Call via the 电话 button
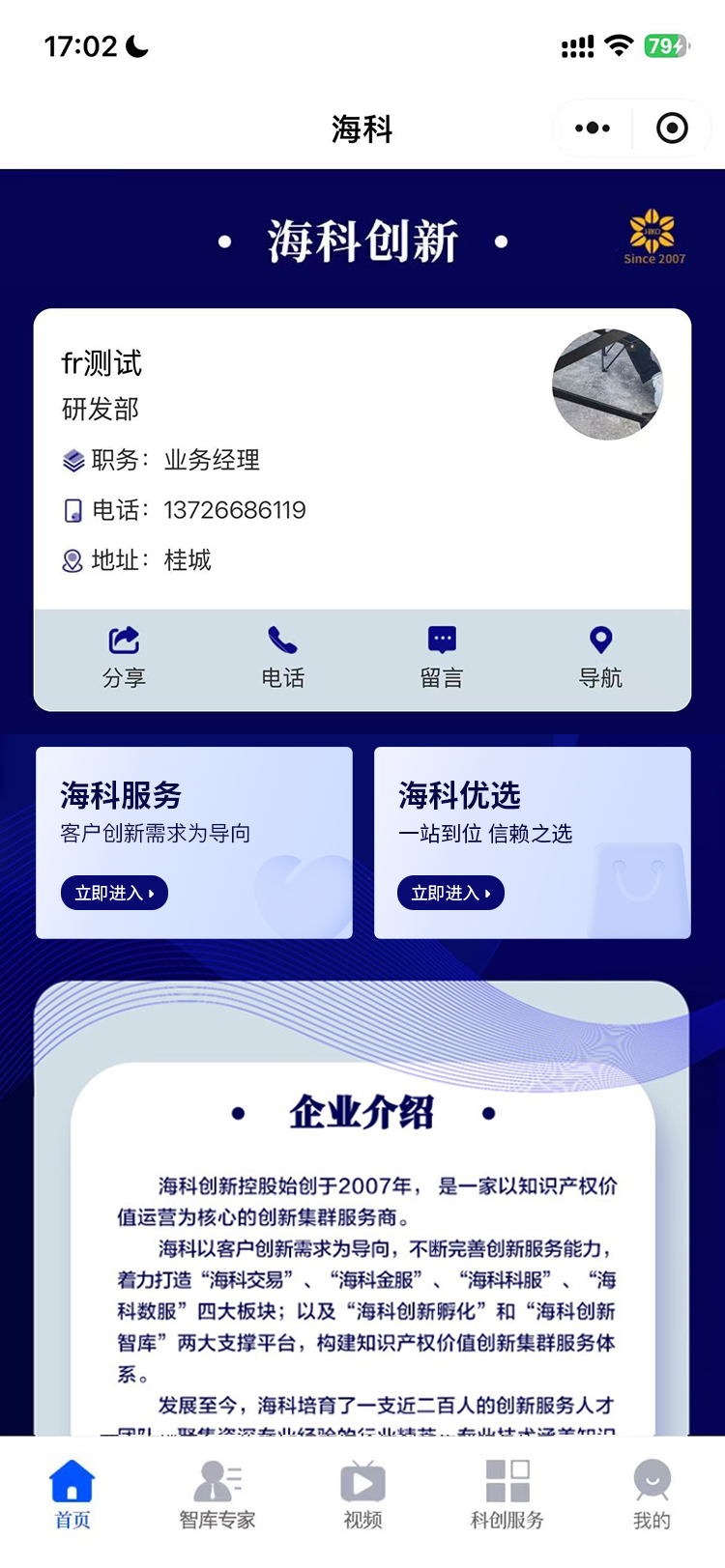 (x=282, y=657)
